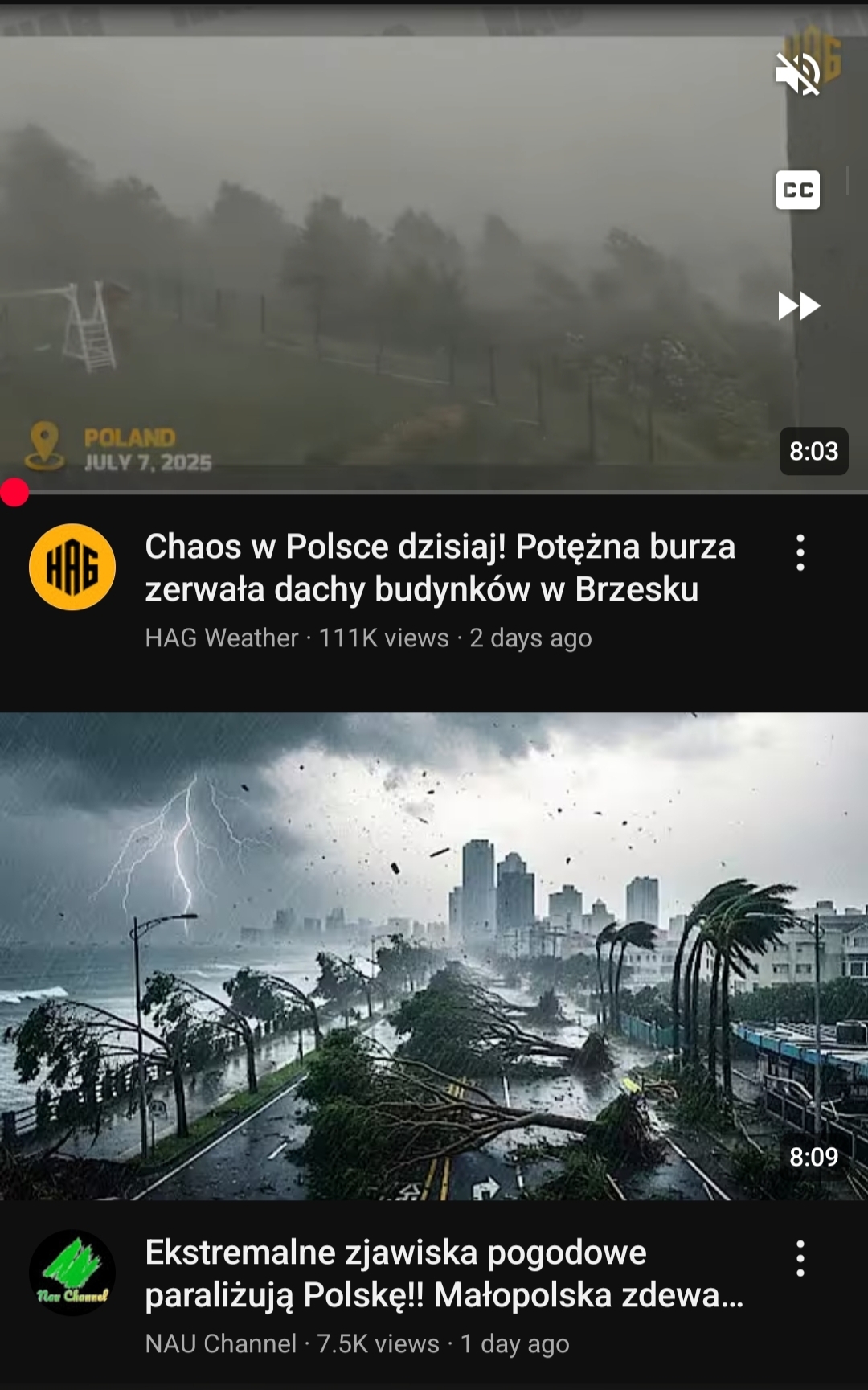The height and width of the screenshot is (1390, 868).
Task: Open options for Chaos w Polsce video
Action: click(x=800, y=553)
